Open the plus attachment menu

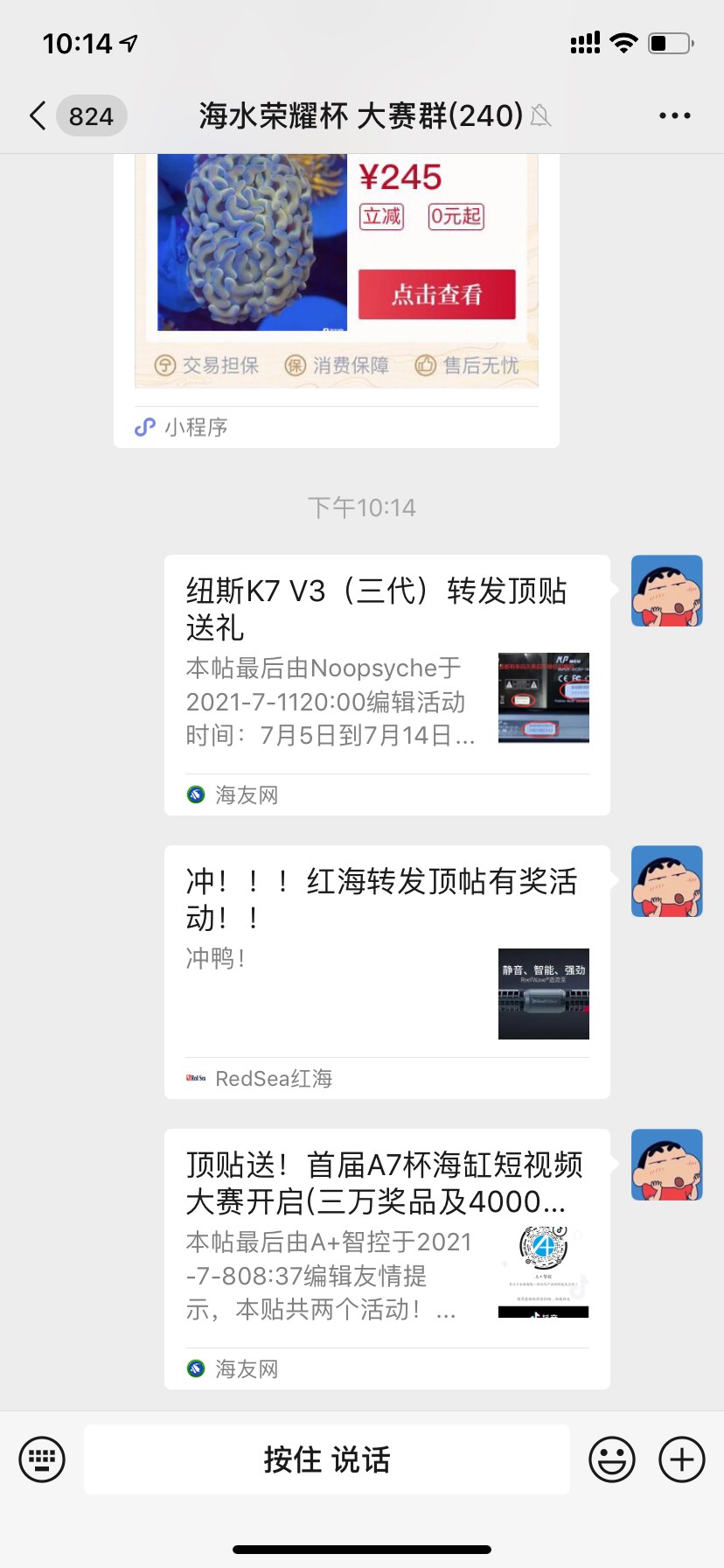click(682, 1459)
